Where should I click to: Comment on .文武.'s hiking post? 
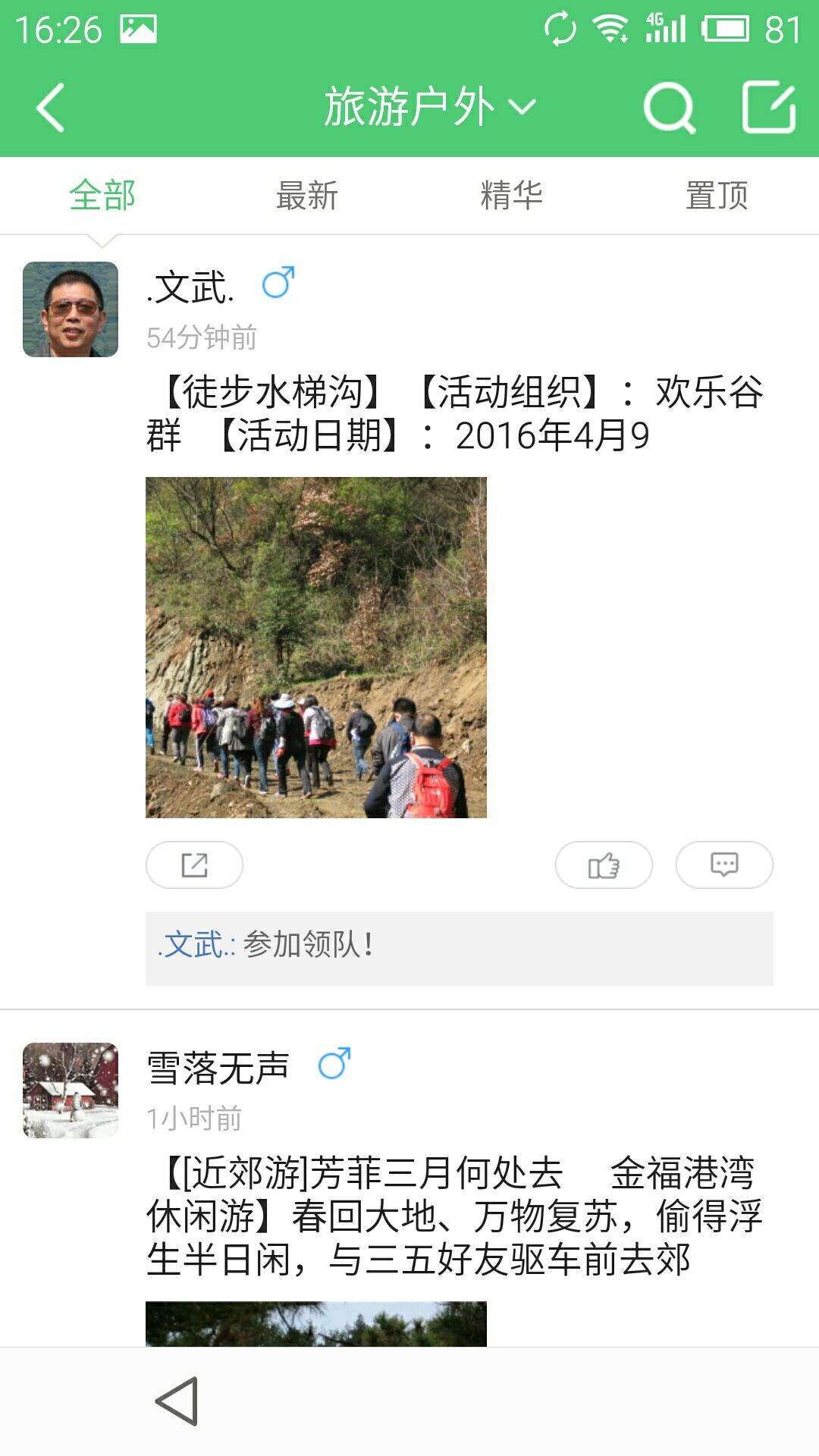click(x=724, y=864)
